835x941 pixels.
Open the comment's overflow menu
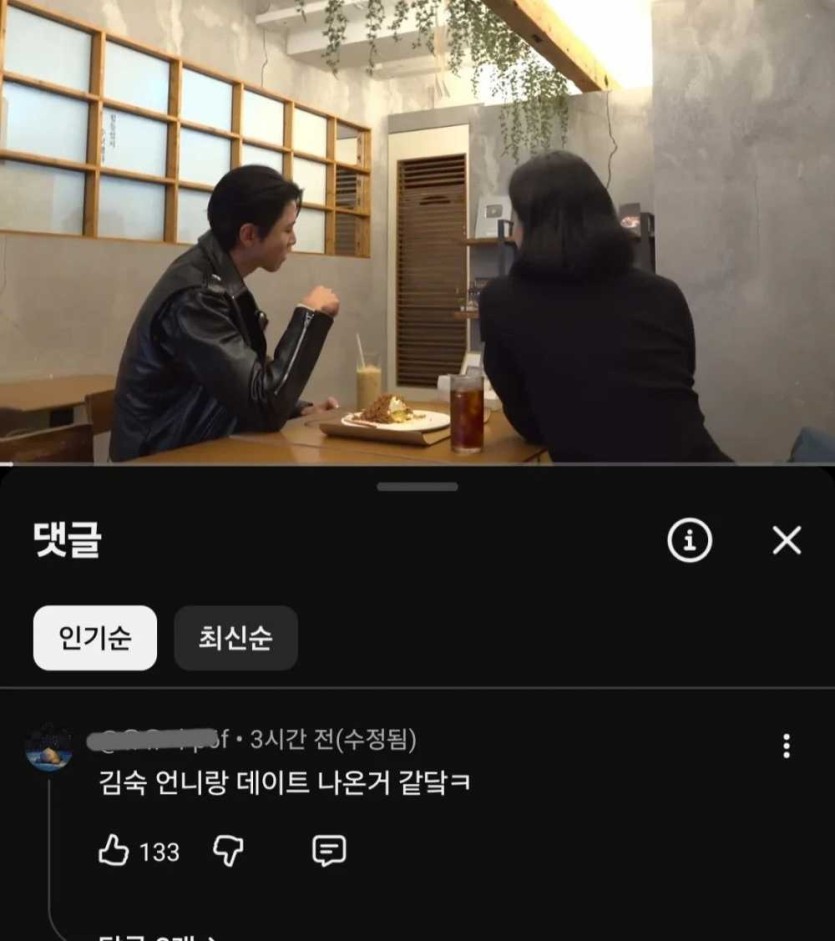(x=786, y=746)
